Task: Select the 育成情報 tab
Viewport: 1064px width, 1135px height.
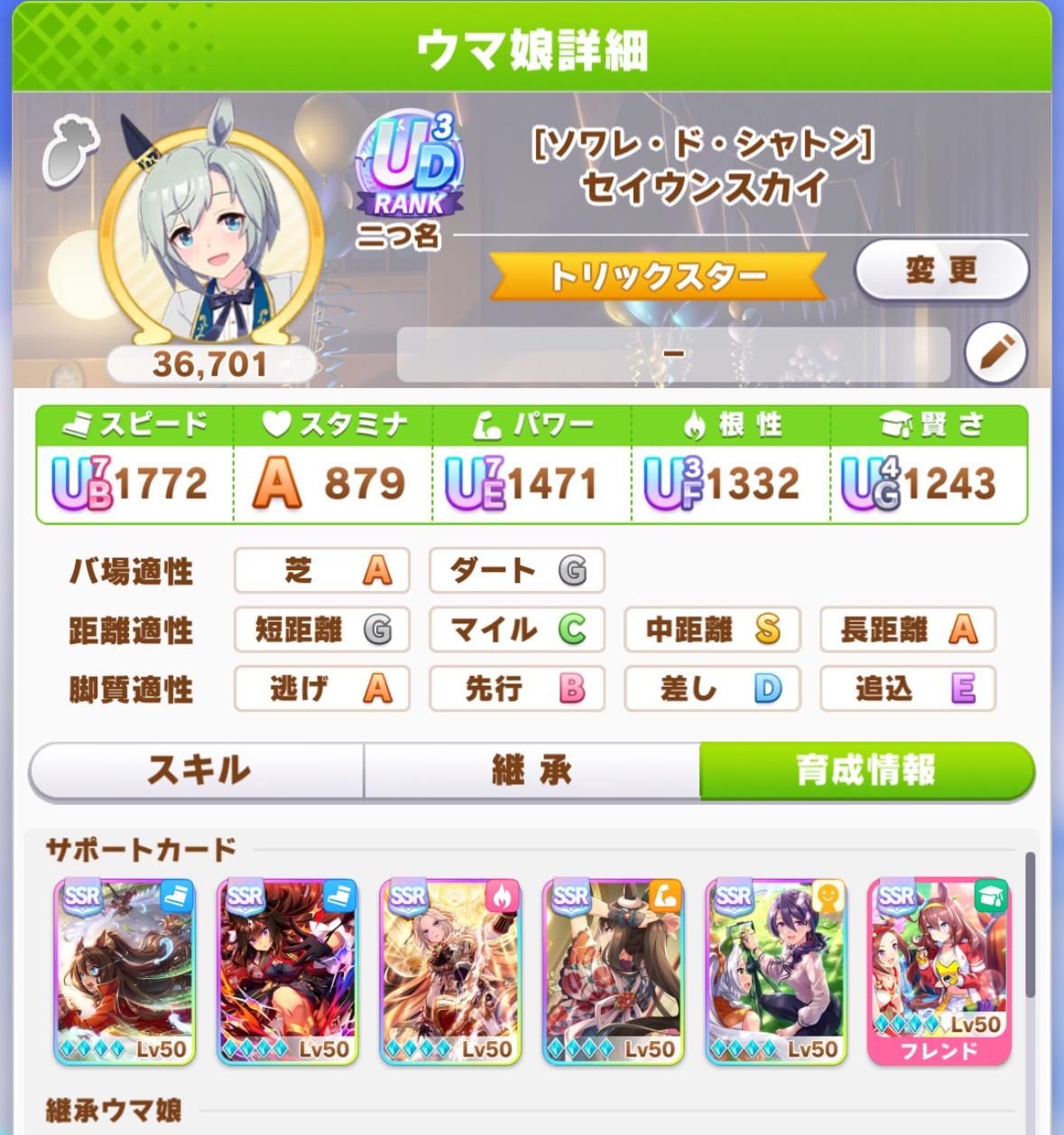Action: pyautogui.click(x=866, y=771)
